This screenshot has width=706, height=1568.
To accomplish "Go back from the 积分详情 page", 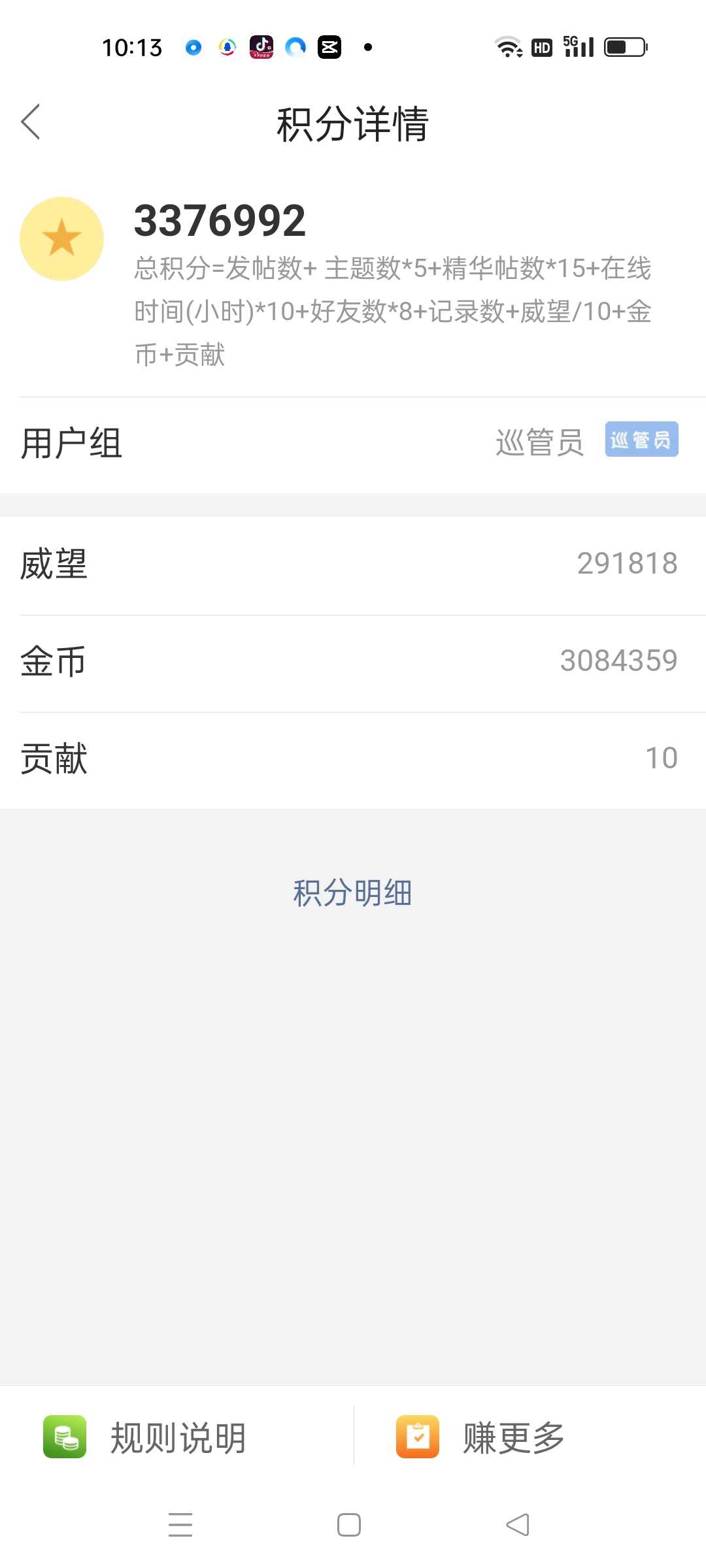I will tap(31, 122).
